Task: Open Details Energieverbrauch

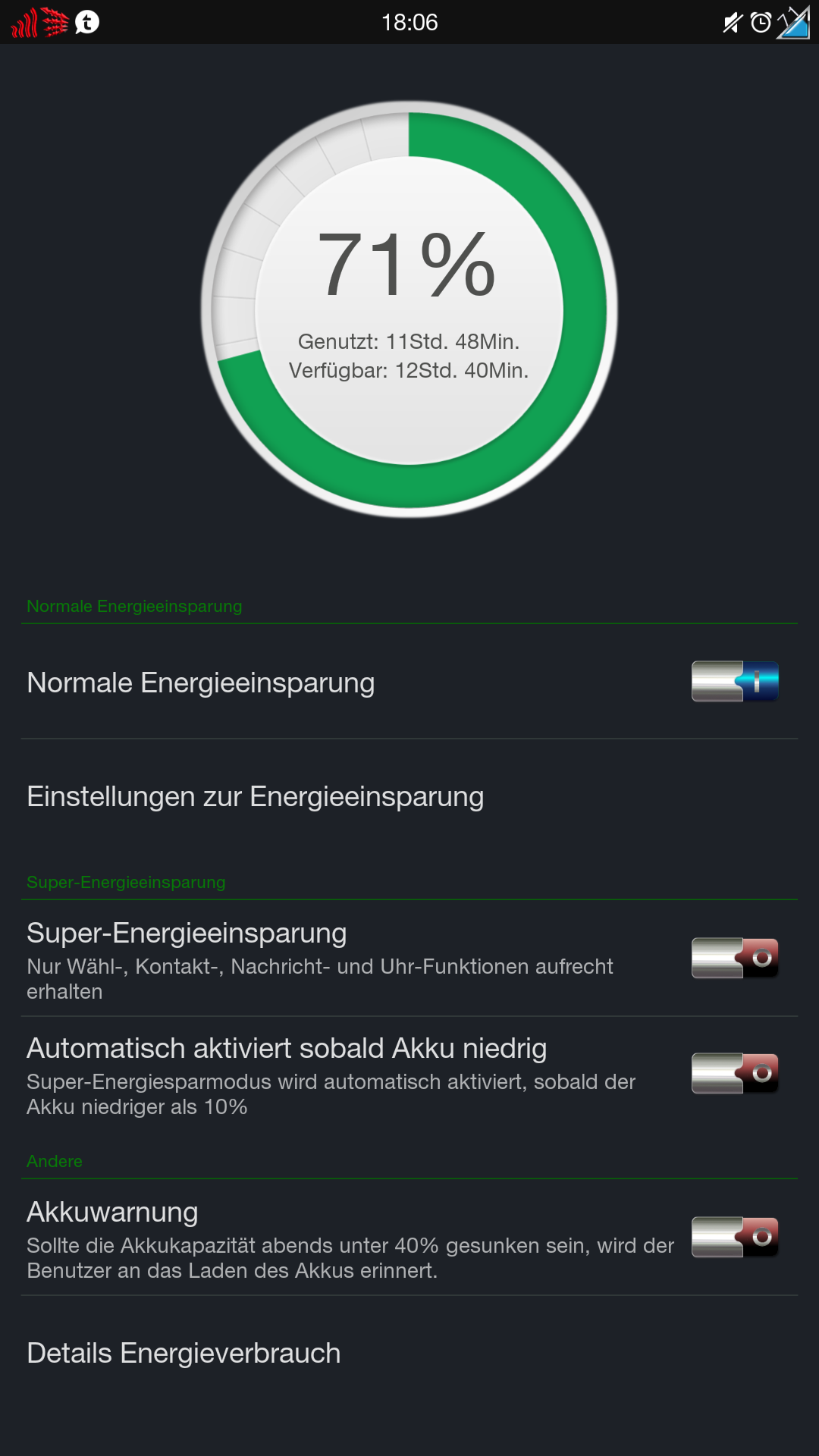Action: (409, 1353)
